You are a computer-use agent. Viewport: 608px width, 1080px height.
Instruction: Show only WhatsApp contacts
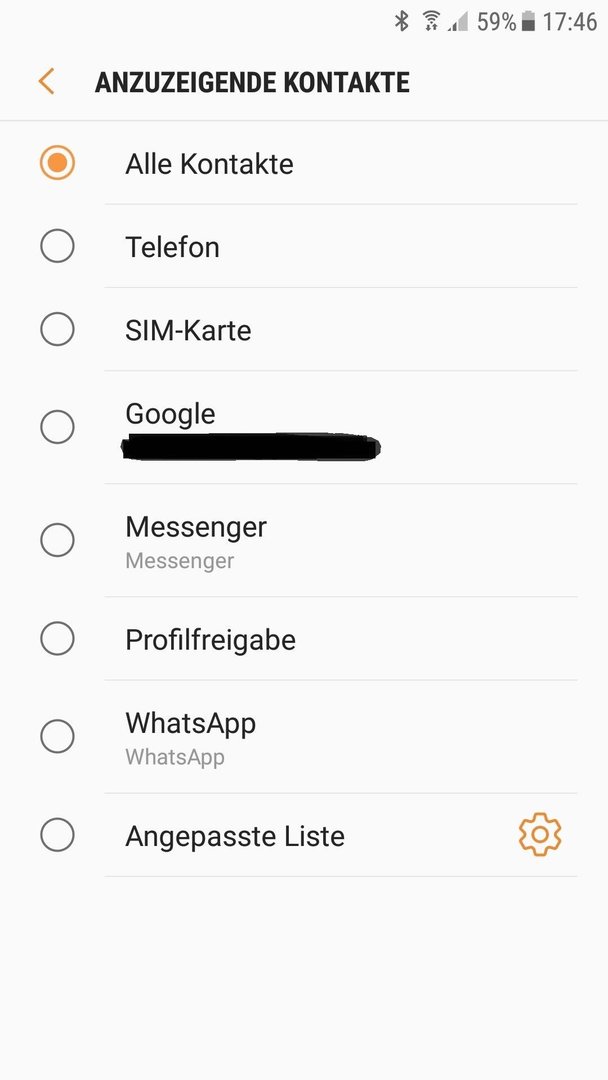[304, 737]
